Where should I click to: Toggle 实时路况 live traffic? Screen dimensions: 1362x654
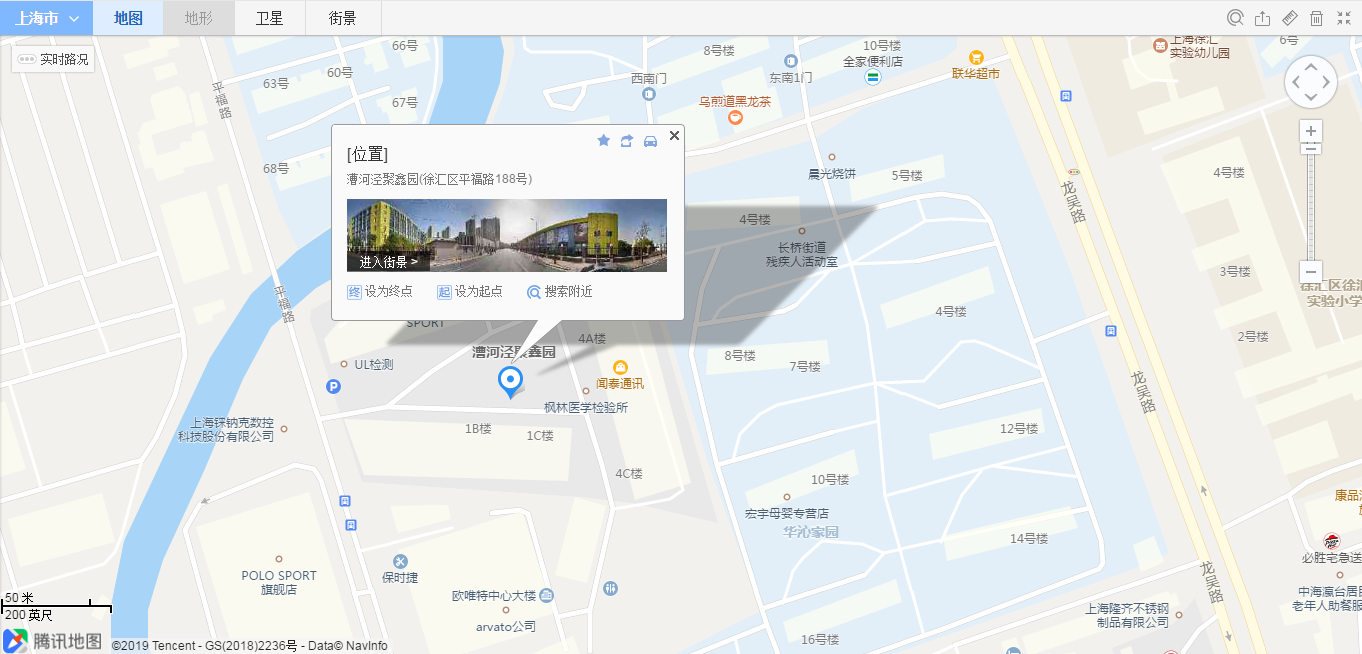coord(53,60)
